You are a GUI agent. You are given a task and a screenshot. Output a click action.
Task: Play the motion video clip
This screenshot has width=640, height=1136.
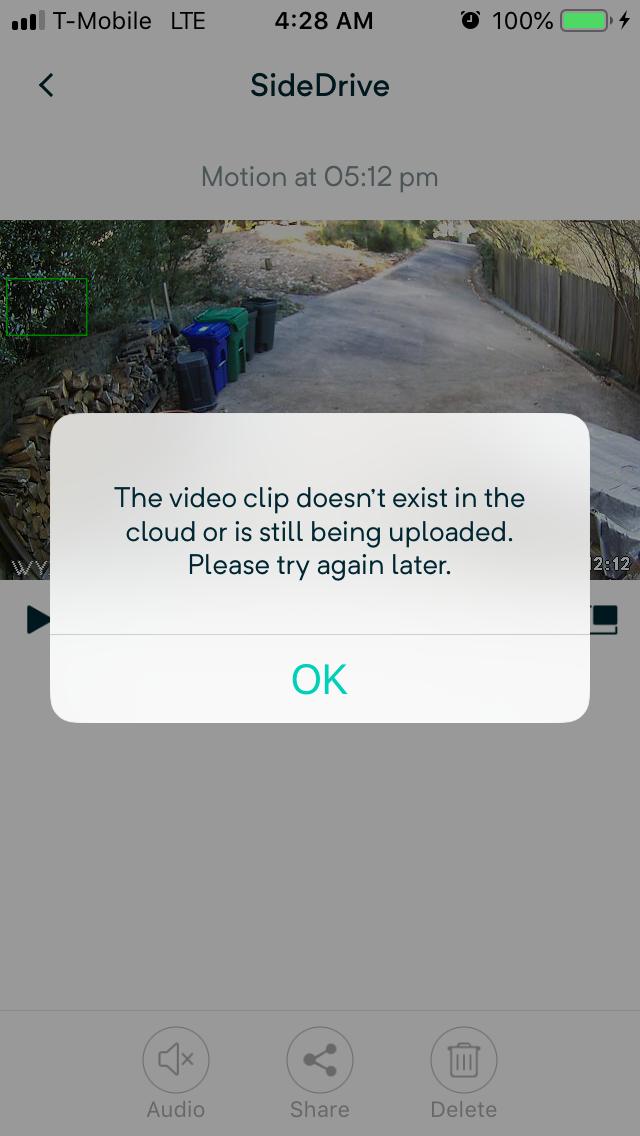(37, 620)
